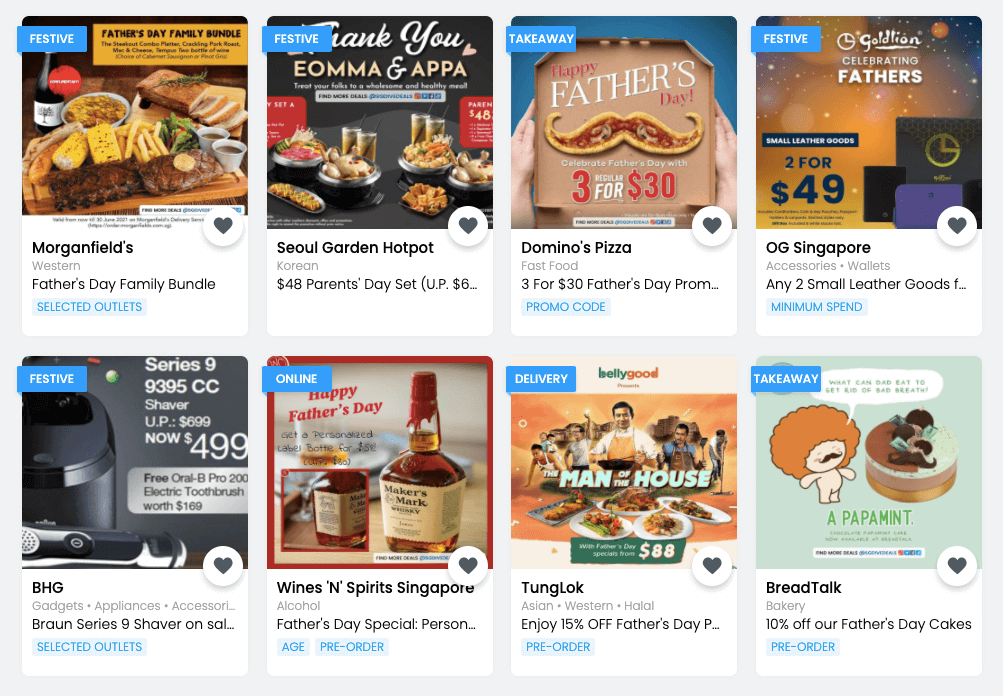Image resolution: width=1003 pixels, height=696 pixels.
Task: Open the Seoul Garden Hotpot deal card
Action: coord(379,120)
